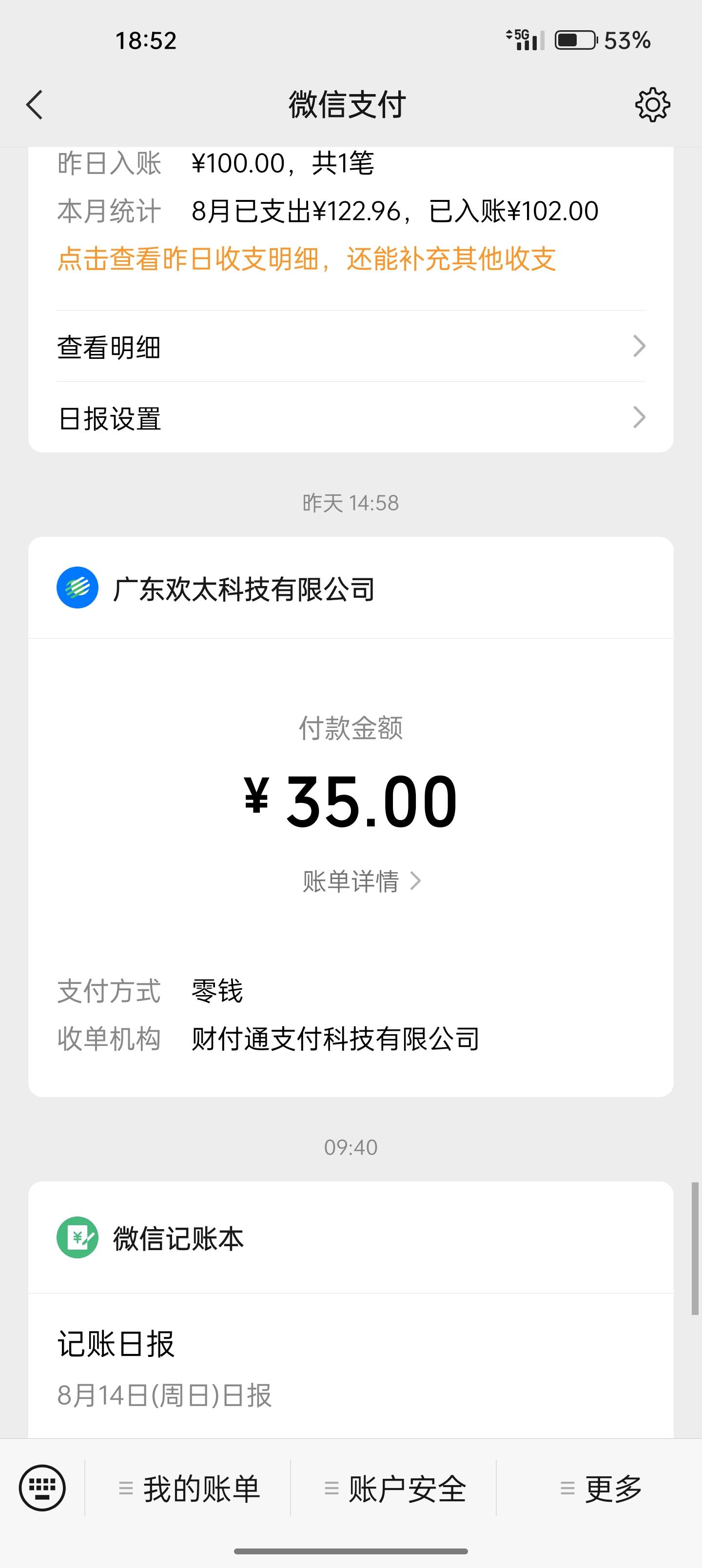Open the 广东欢太科技有限公司 merchant header
Screen dimensions: 702x1568
coord(351,588)
